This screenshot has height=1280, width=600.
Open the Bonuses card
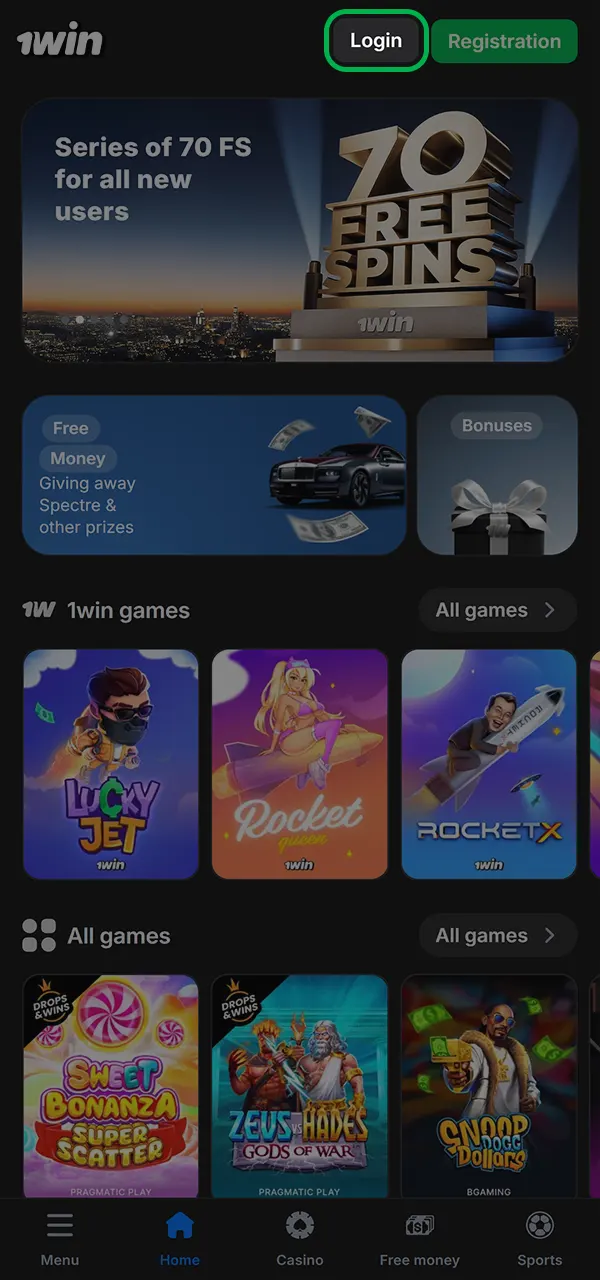[497, 475]
